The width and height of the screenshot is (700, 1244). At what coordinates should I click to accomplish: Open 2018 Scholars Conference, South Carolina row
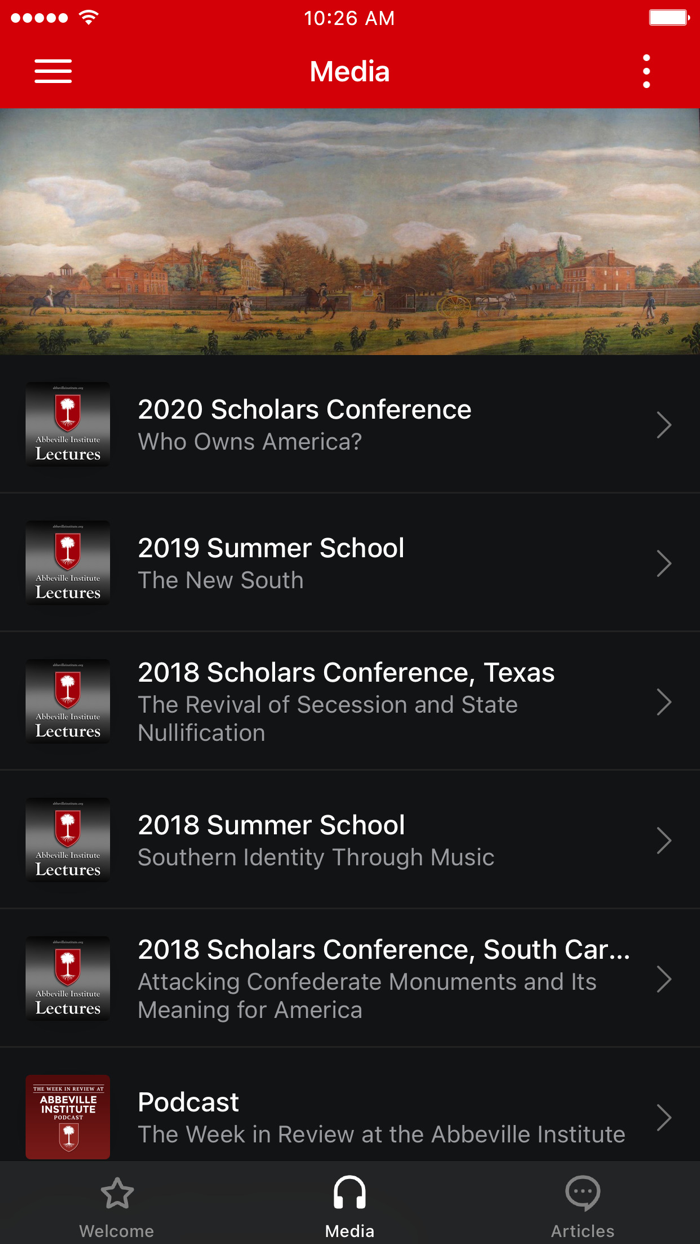click(350, 978)
